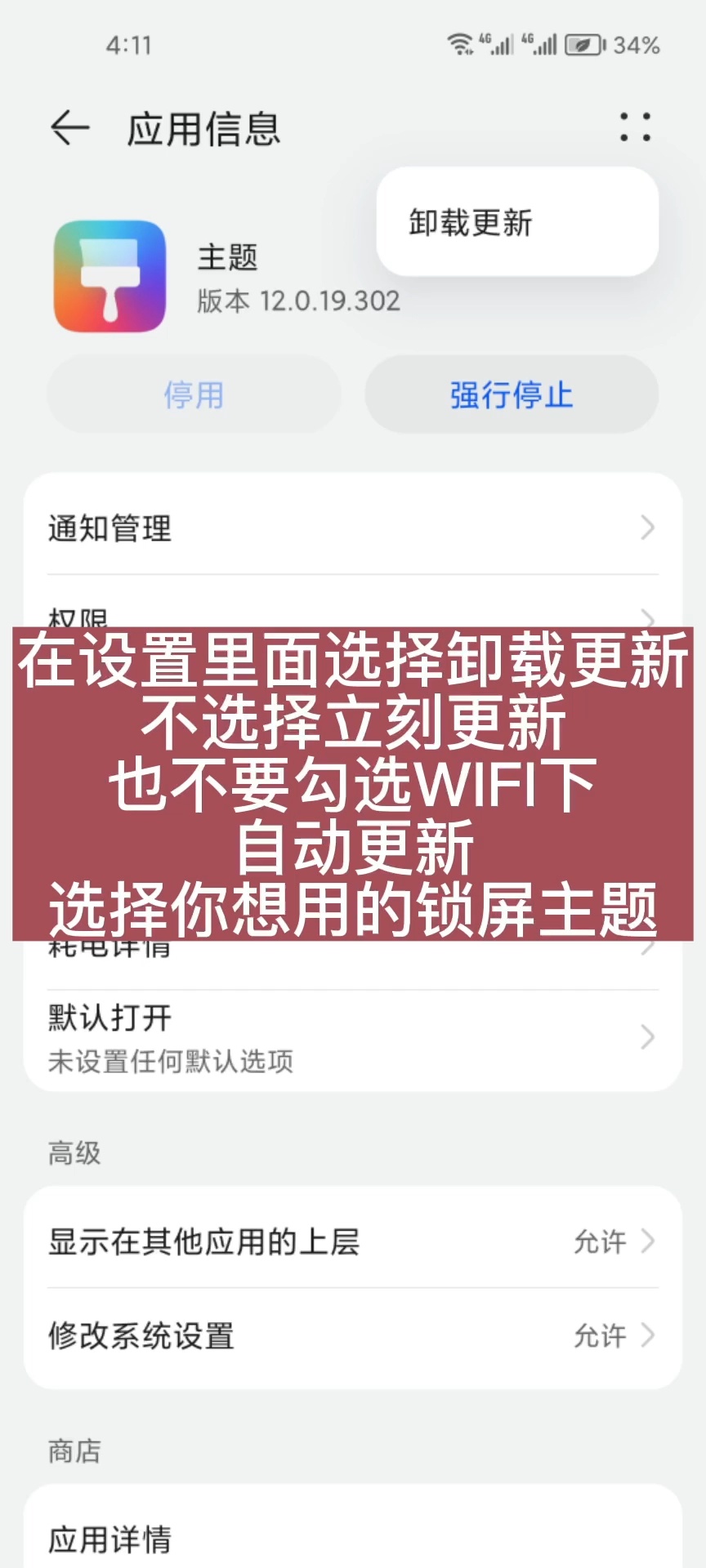Tap the battery level showing 34%

639,45
